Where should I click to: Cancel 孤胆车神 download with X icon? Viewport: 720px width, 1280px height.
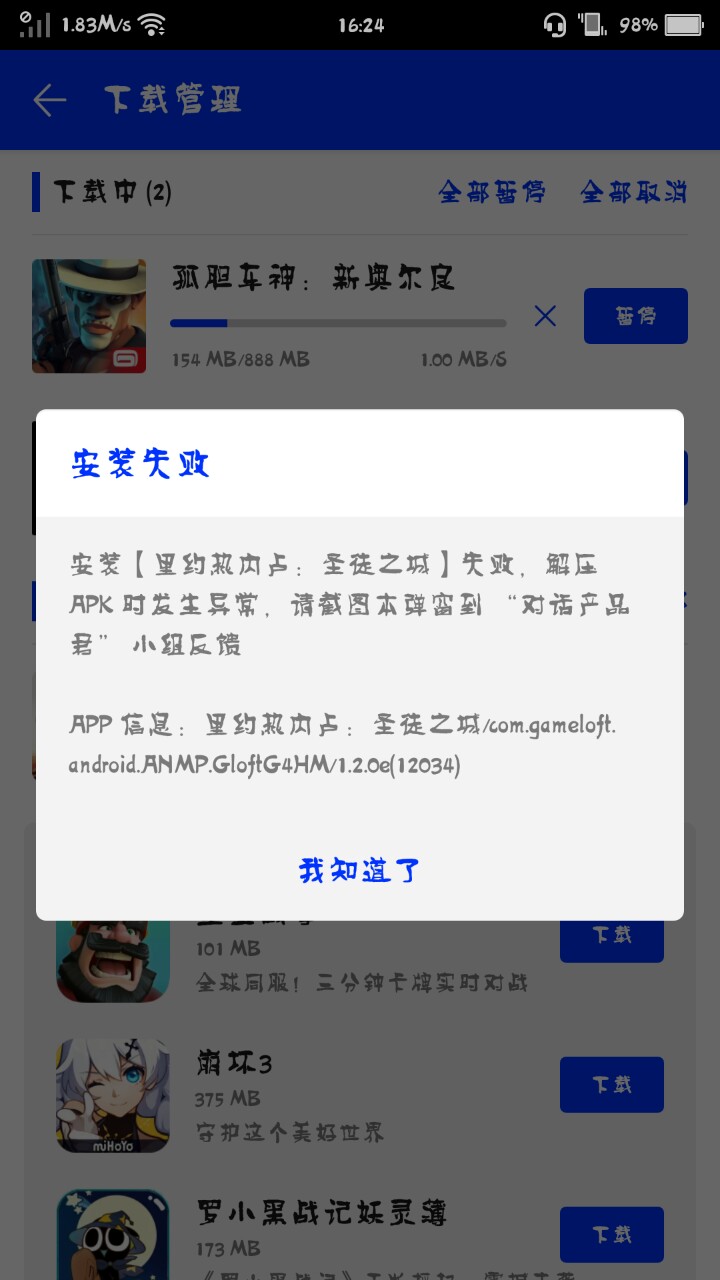(545, 316)
